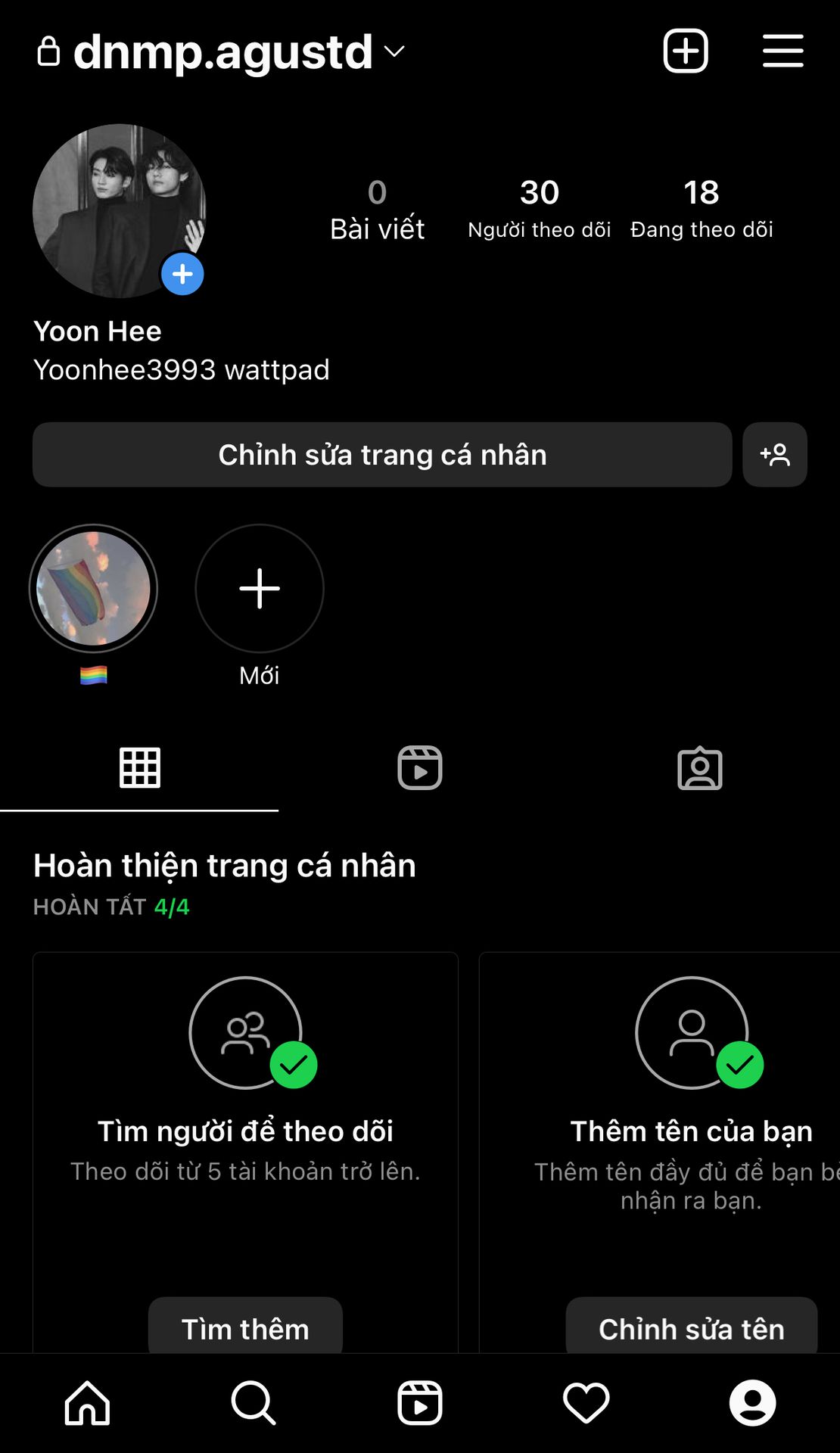The image size is (840, 1453).
Task: Tap Chỉnh sửa trang cá nhân button
Action: pos(382,455)
